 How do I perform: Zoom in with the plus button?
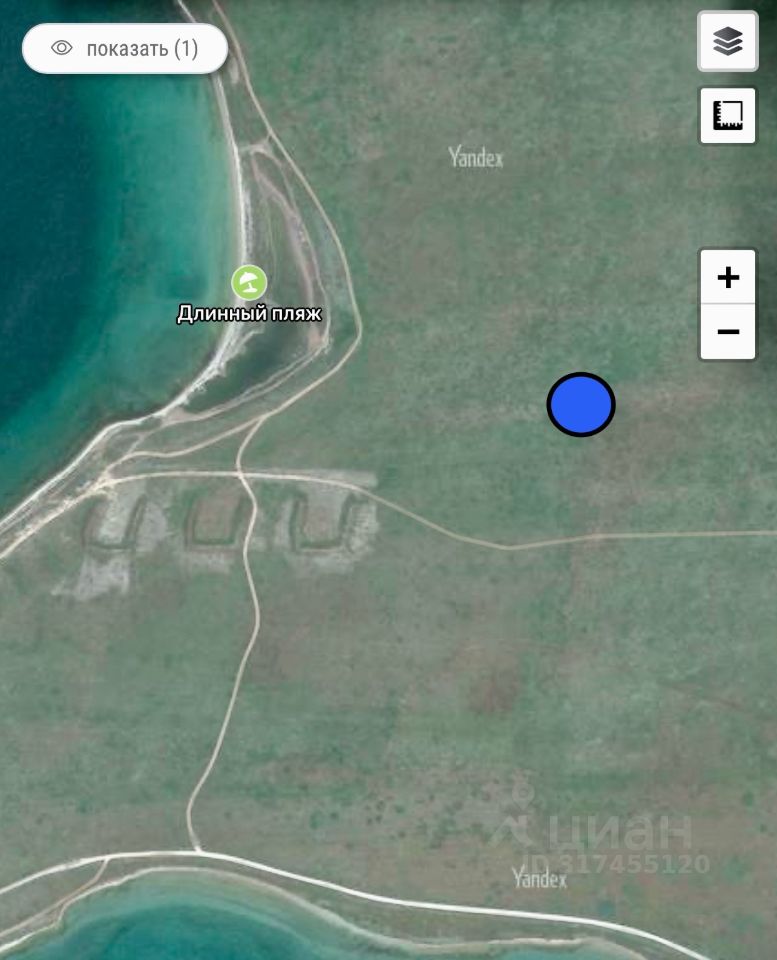pyautogui.click(x=728, y=277)
